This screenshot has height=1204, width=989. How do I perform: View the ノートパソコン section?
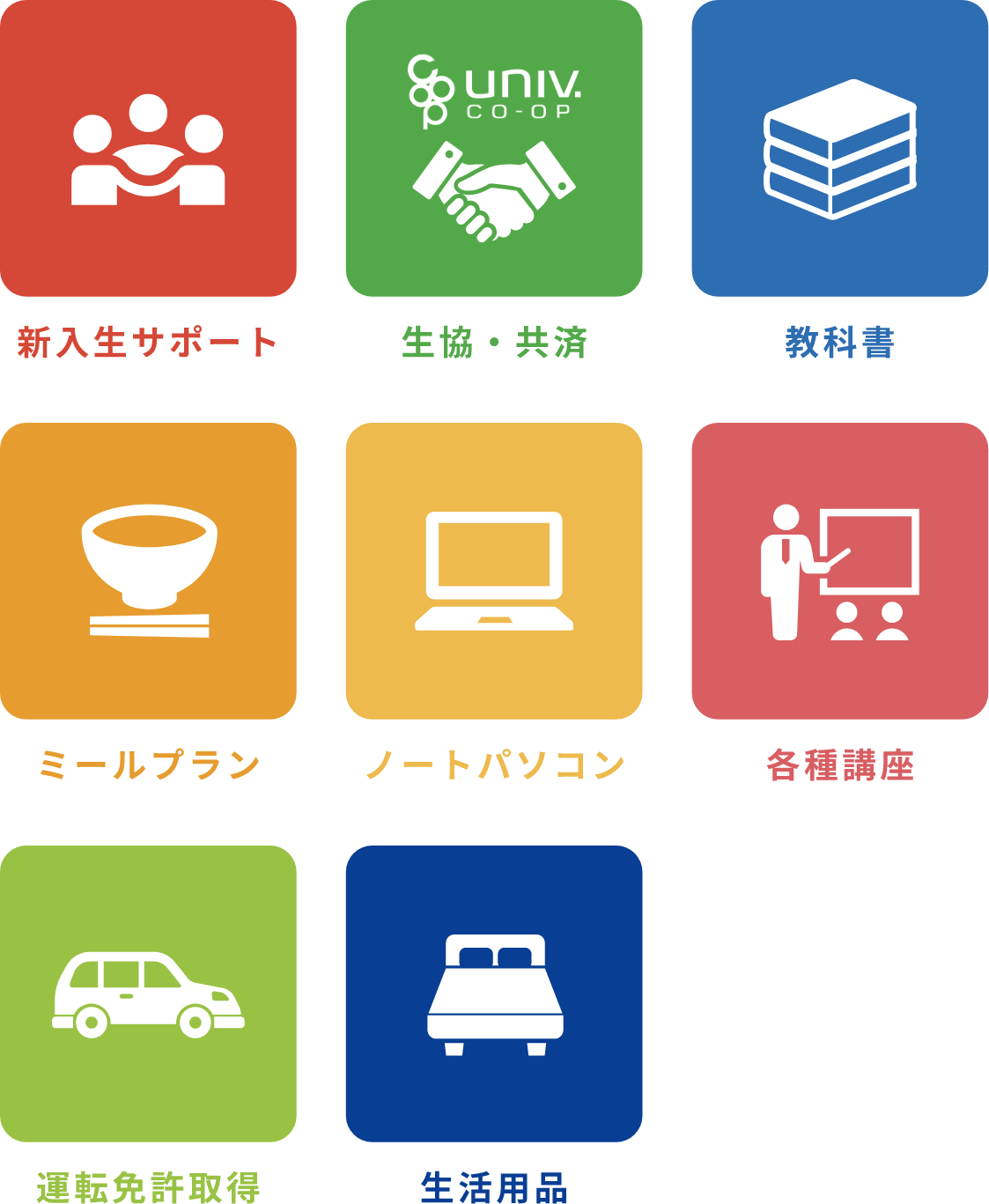(494, 571)
